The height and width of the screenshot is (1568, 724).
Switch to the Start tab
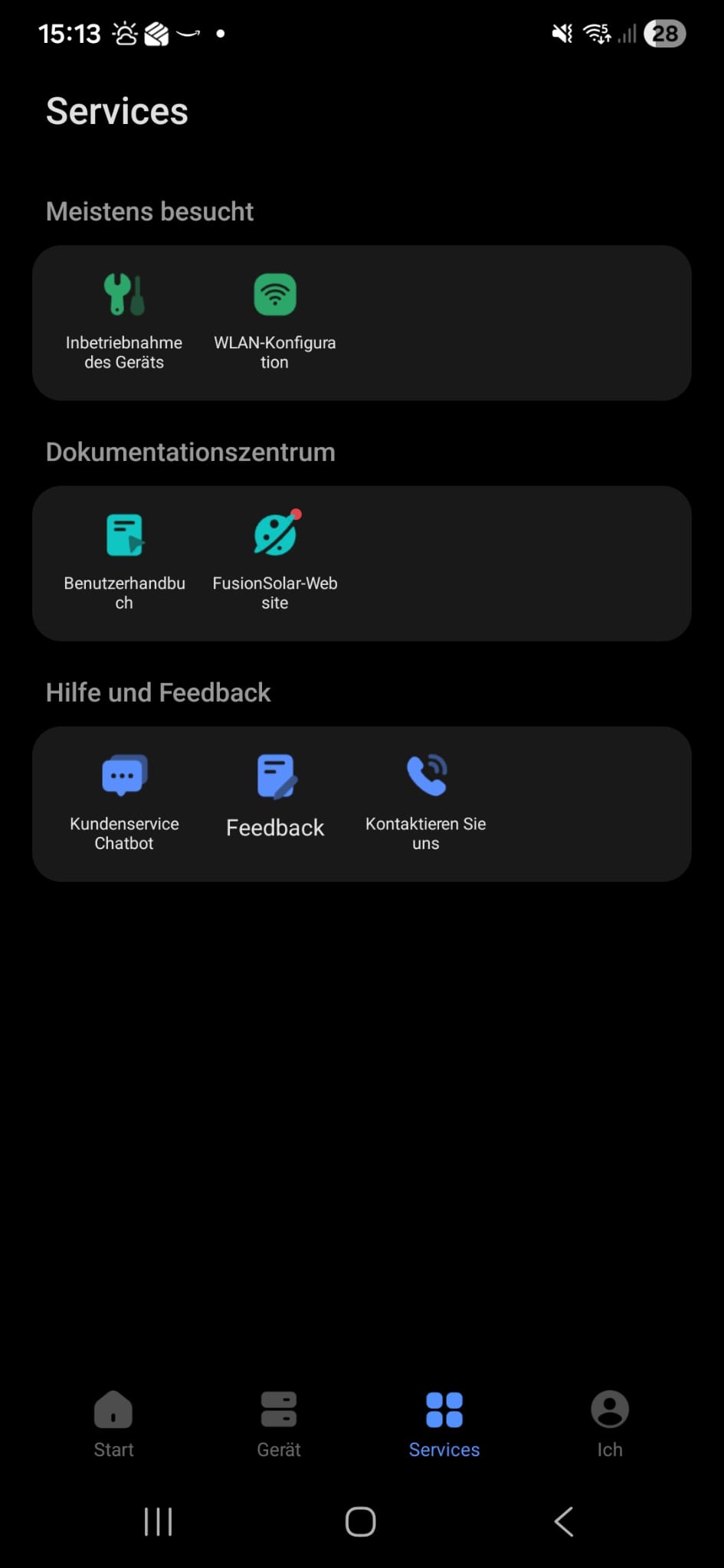tap(113, 1424)
